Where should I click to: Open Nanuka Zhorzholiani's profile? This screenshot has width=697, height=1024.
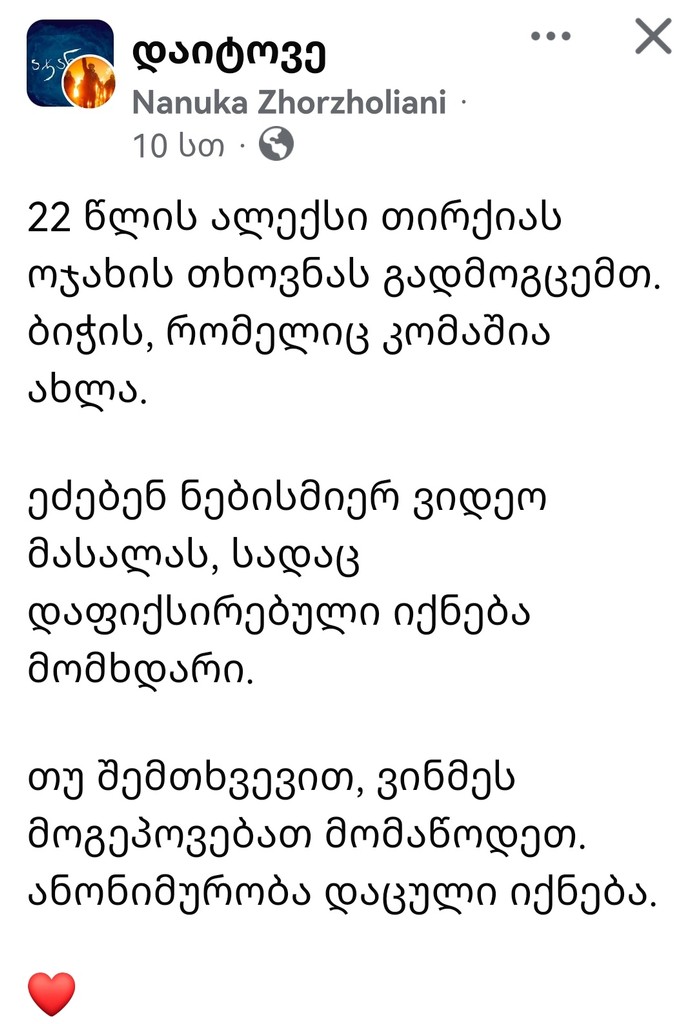289,102
